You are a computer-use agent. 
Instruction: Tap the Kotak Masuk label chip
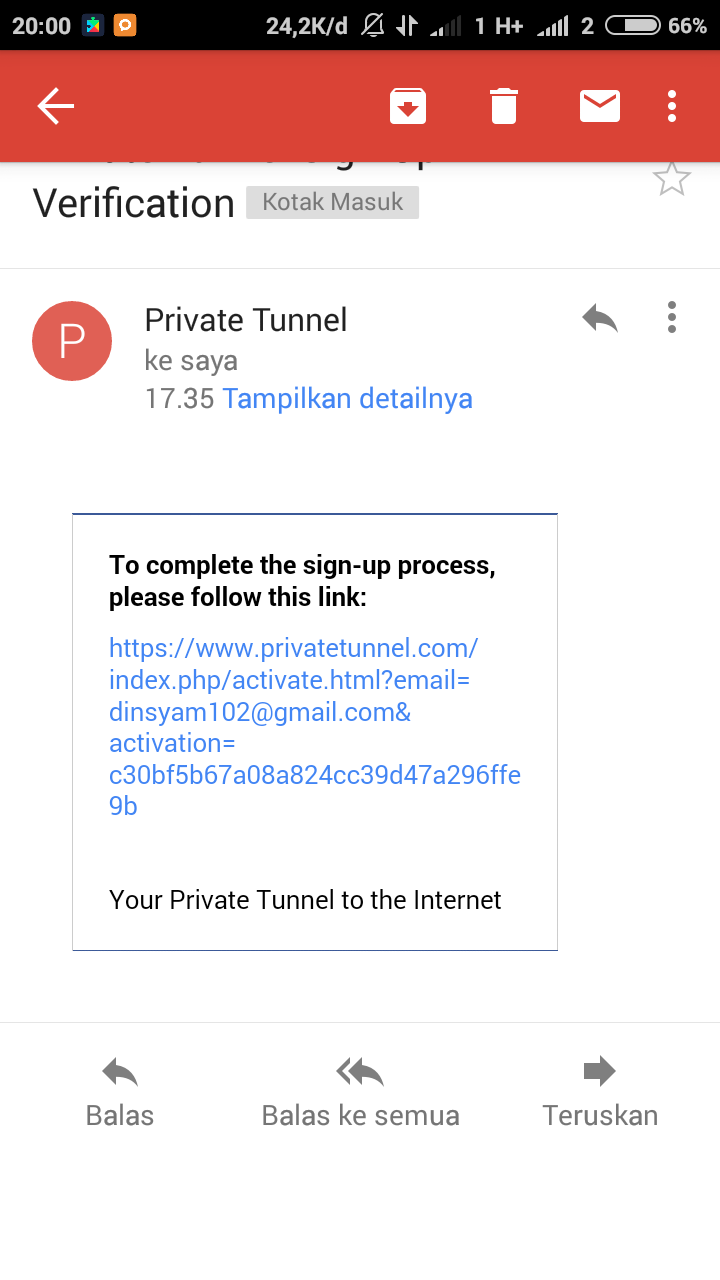coord(333,202)
